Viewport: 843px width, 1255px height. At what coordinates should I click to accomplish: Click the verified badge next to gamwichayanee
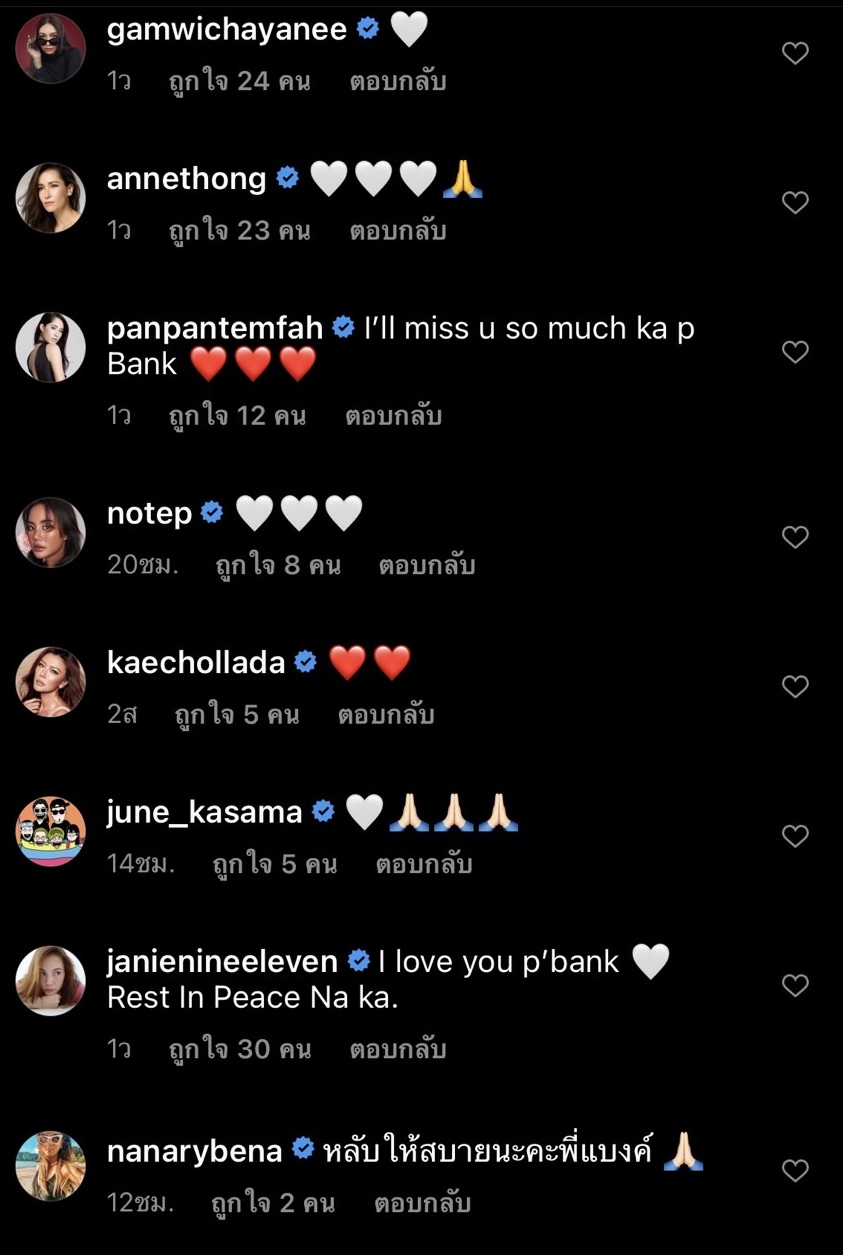[366, 30]
